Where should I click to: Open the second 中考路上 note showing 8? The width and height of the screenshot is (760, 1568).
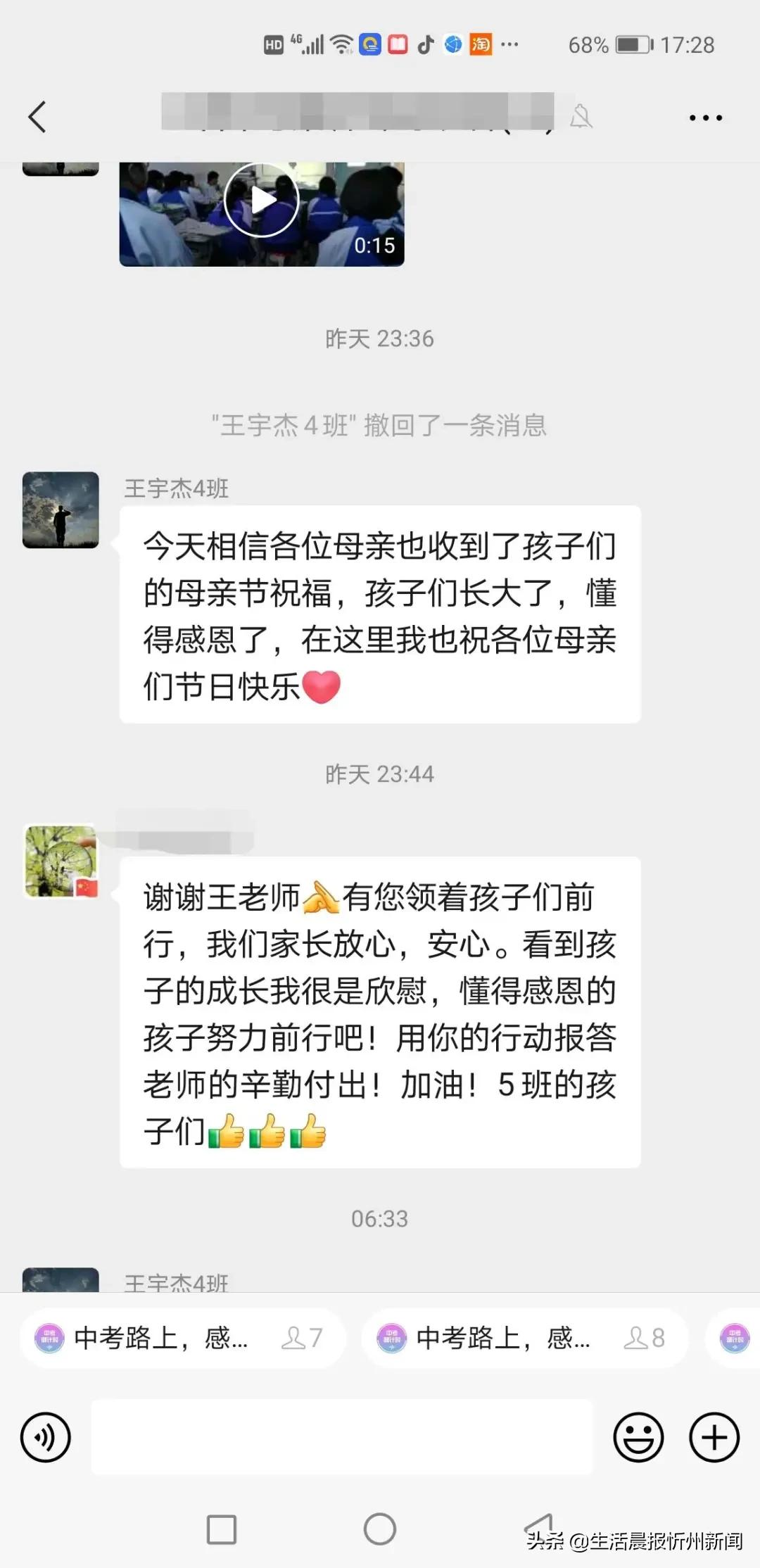(x=524, y=1339)
